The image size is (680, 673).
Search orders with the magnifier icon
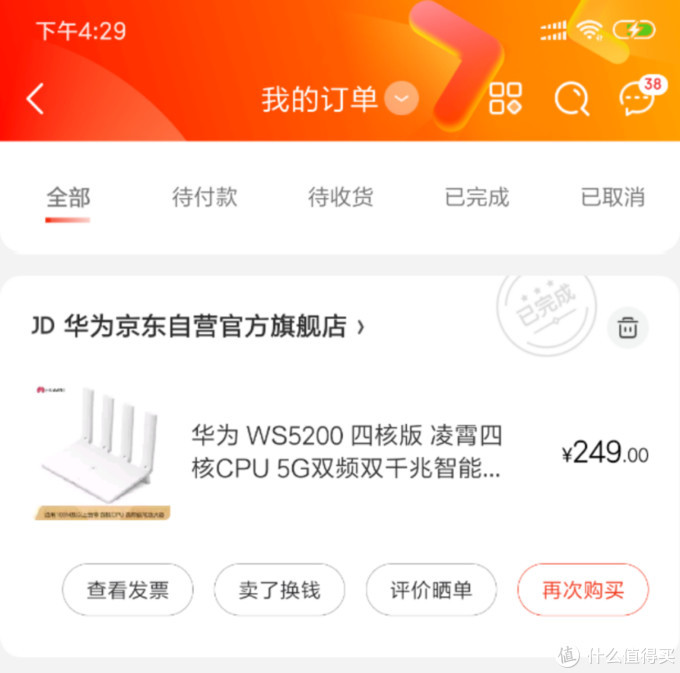pyautogui.click(x=571, y=99)
